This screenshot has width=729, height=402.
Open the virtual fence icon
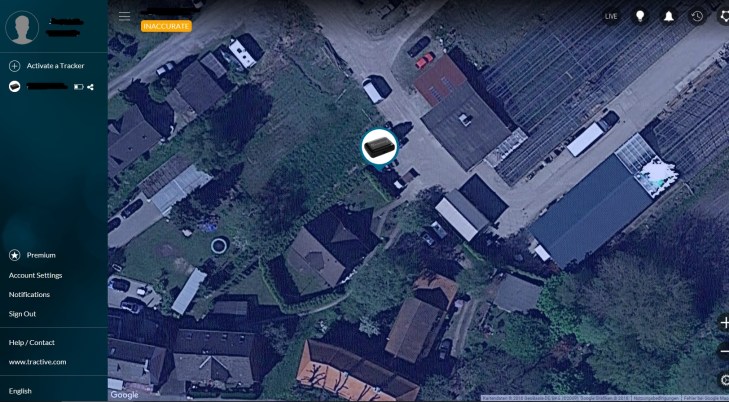(723, 16)
